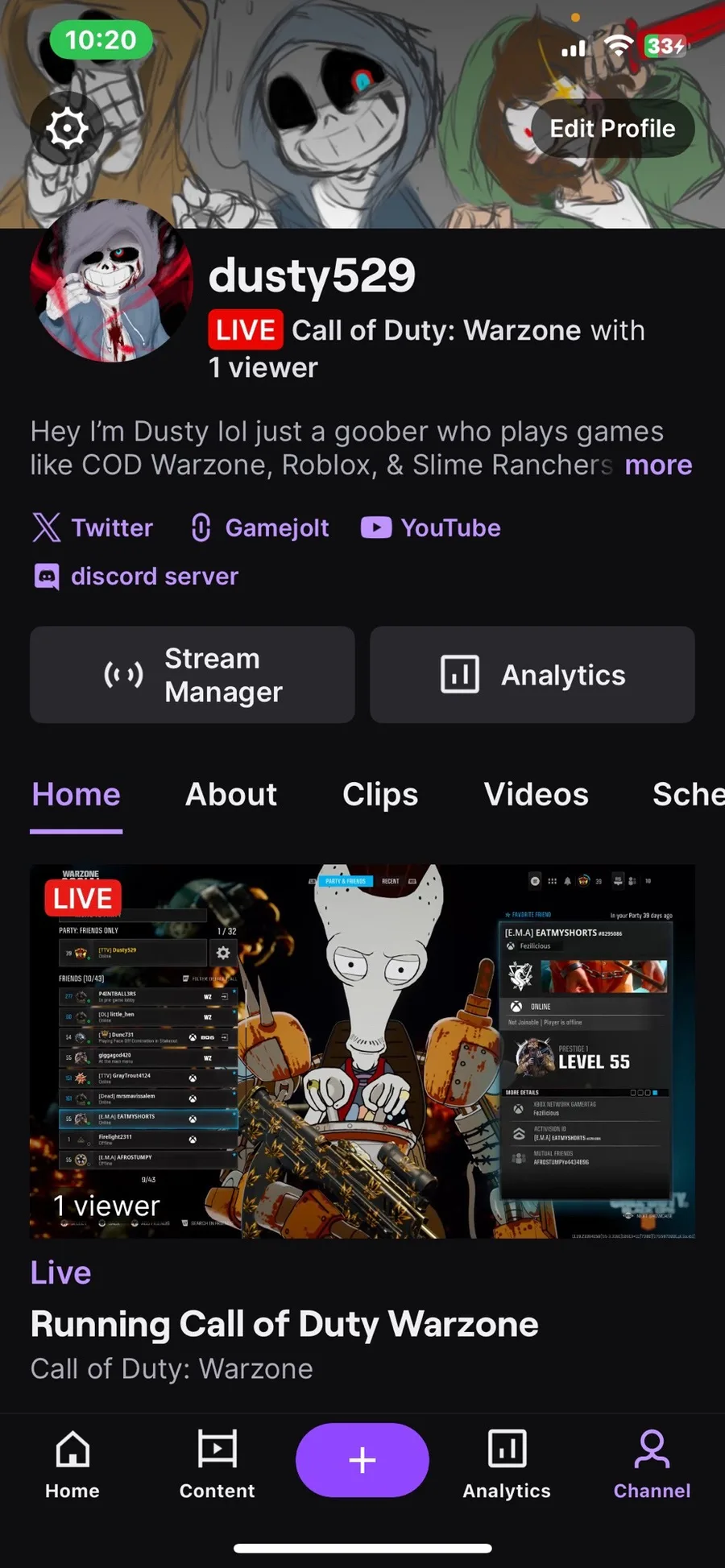Tap the purple plus create button

362,1460
